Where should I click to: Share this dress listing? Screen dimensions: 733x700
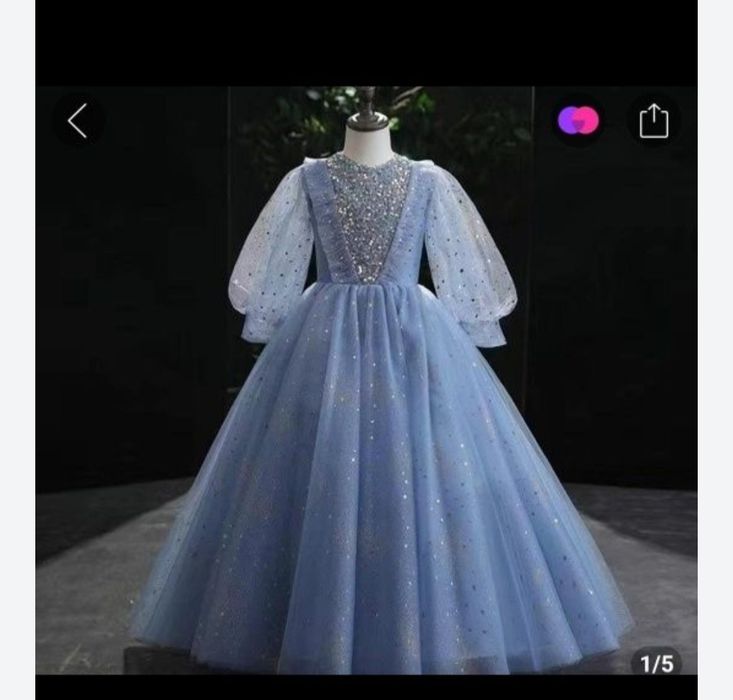(653, 121)
